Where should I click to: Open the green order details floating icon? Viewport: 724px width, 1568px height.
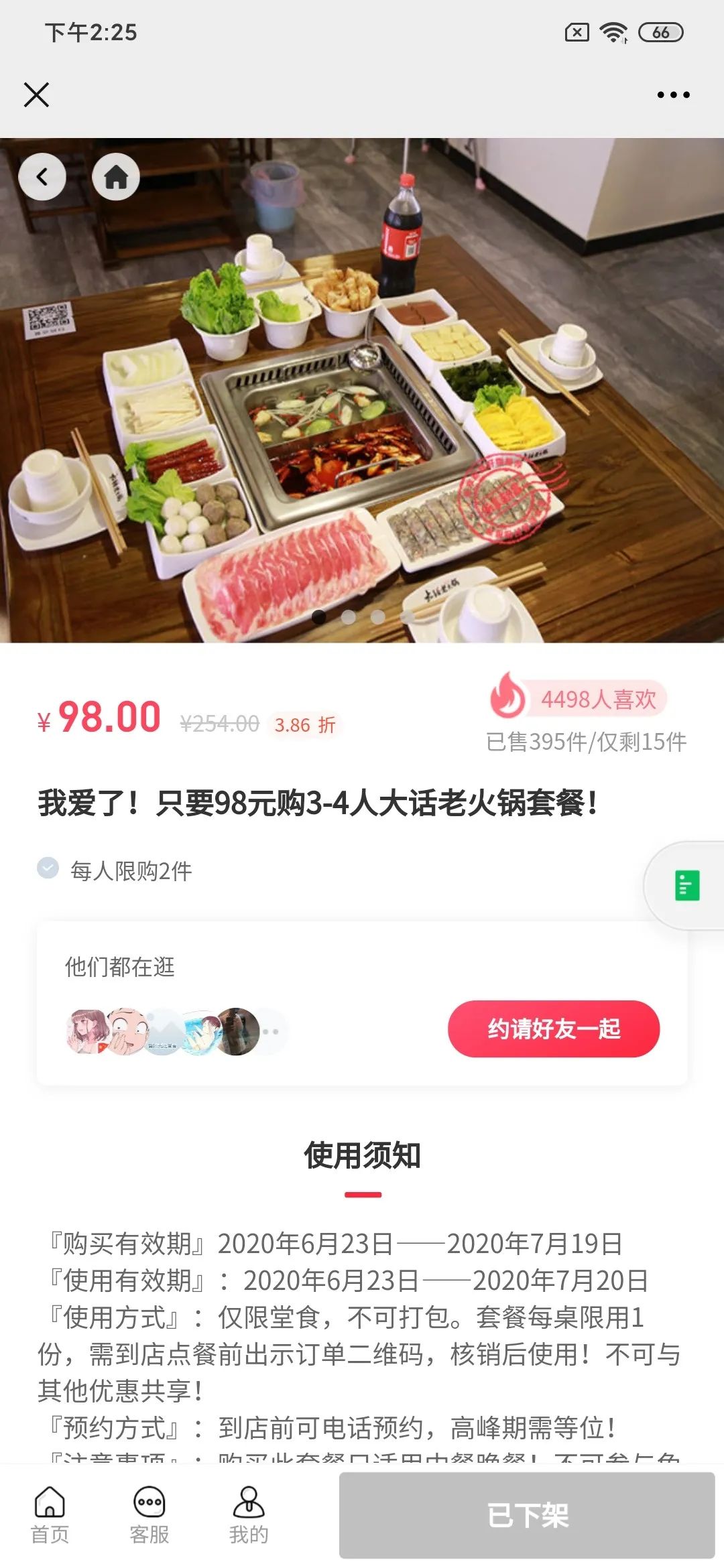tap(686, 885)
